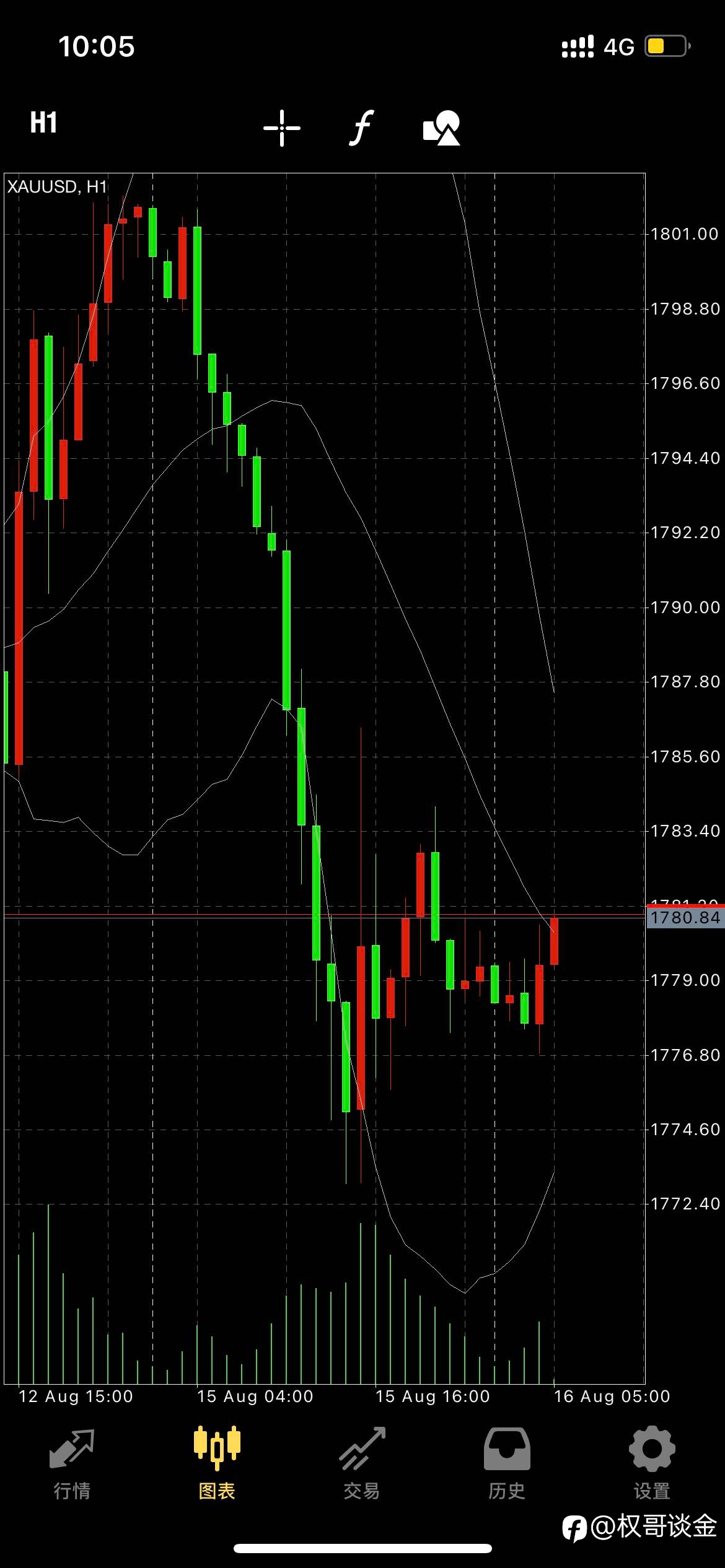Open the drawing objects tool
The image size is (725, 1568).
pyautogui.click(x=442, y=128)
